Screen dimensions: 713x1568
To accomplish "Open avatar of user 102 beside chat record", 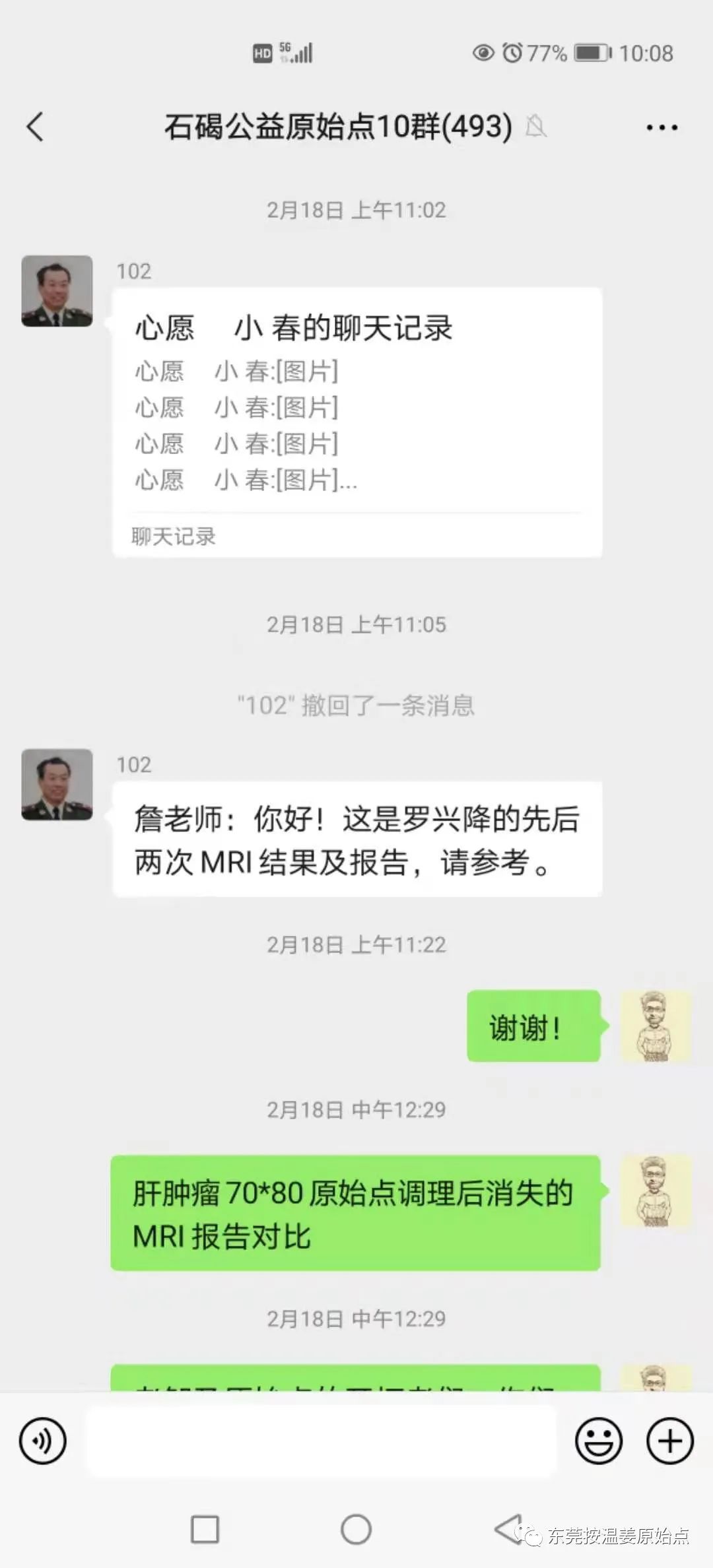I will pyautogui.click(x=57, y=291).
